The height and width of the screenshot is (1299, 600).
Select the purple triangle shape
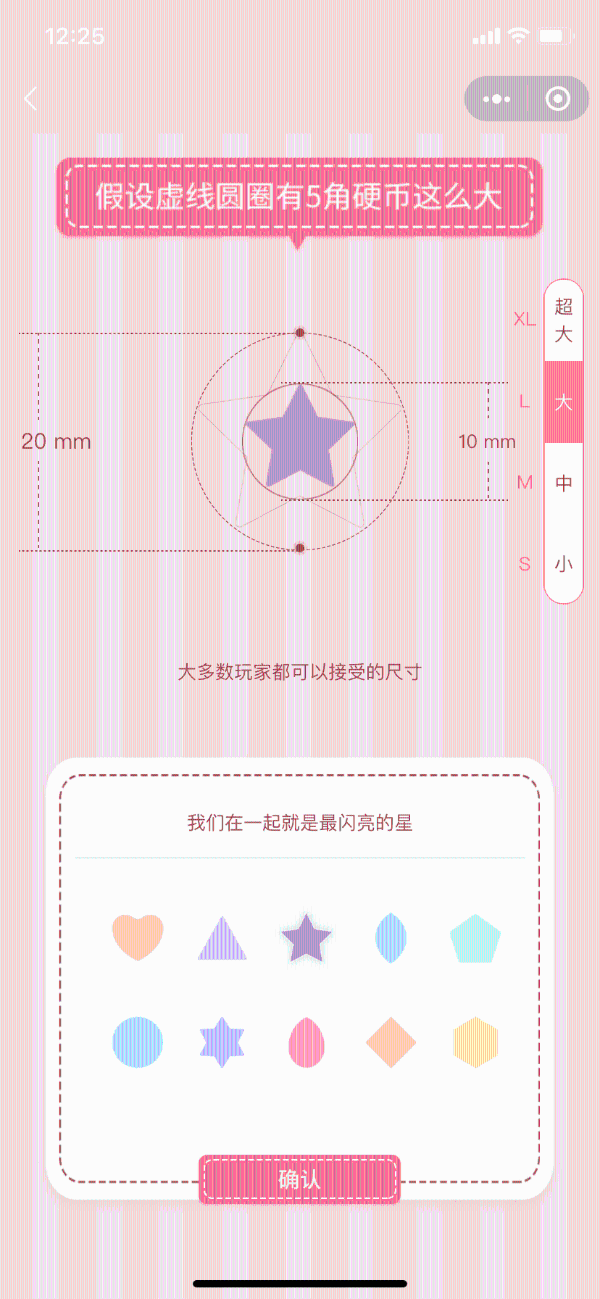(x=222, y=939)
